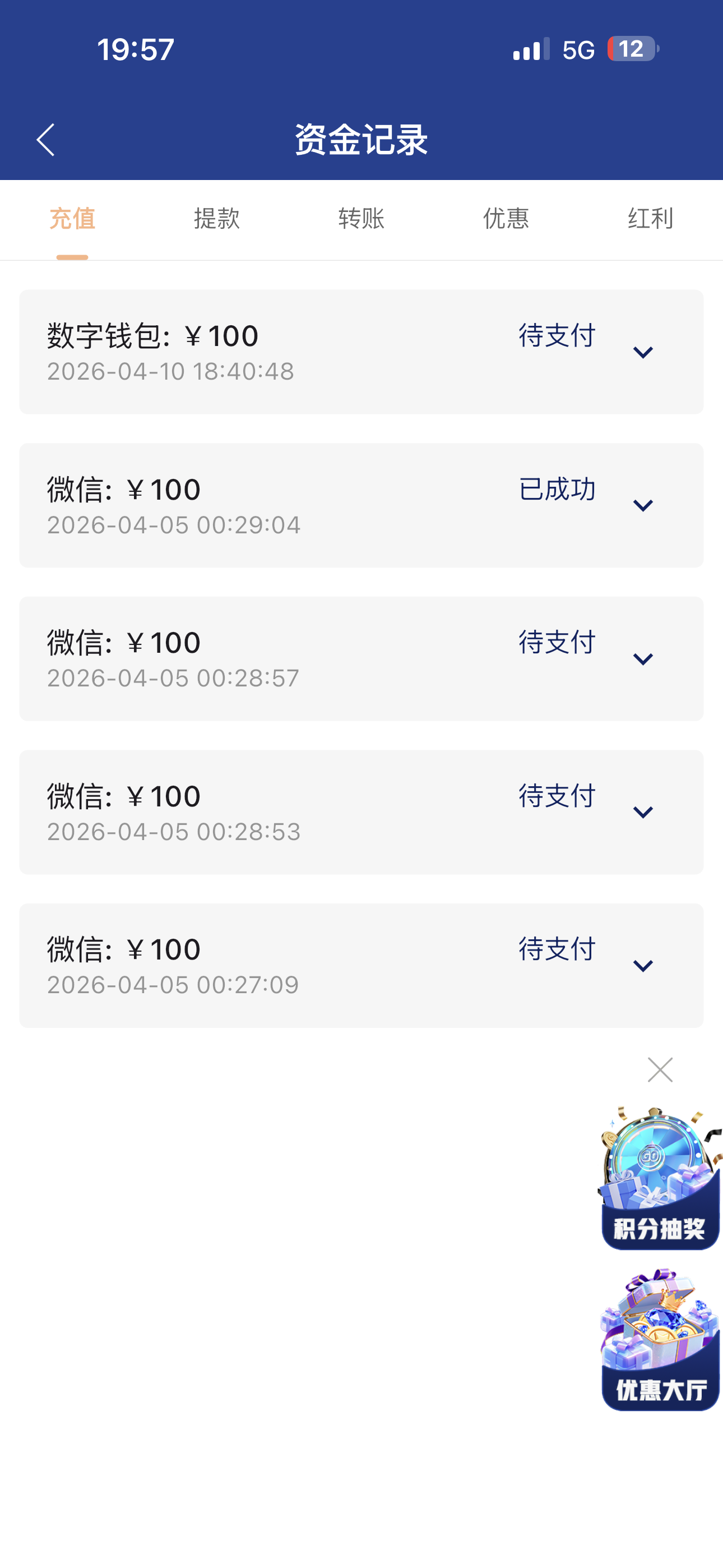Switch to the 优惠 tab

tap(506, 219)
